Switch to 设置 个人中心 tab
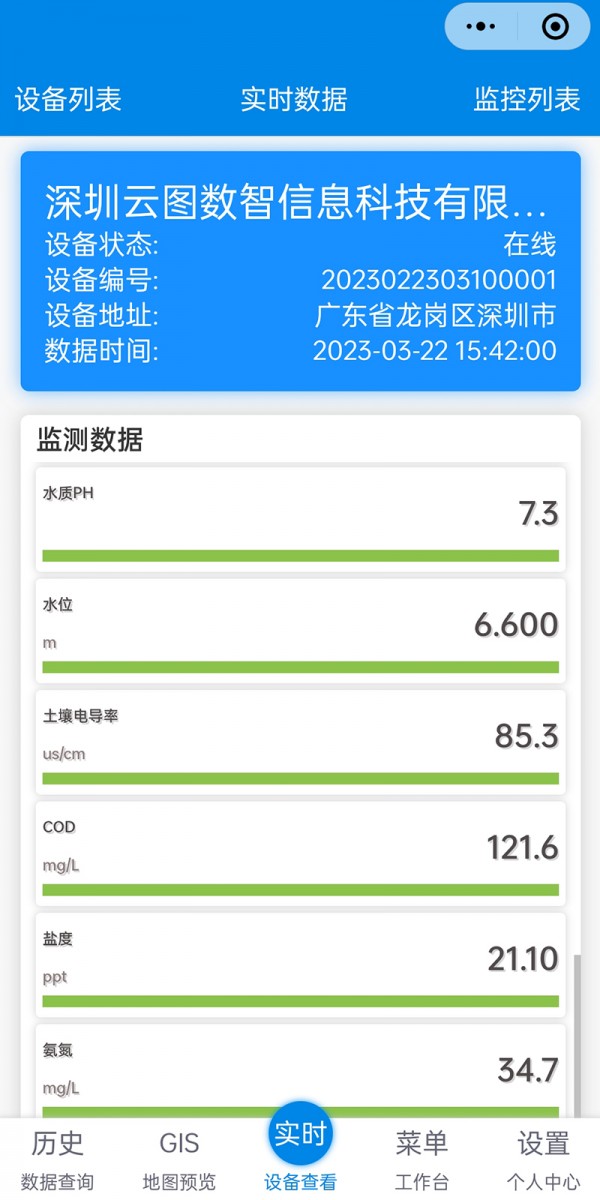Image resolution: width=600 pixels, height=1200 pixels. point(543,1160)
